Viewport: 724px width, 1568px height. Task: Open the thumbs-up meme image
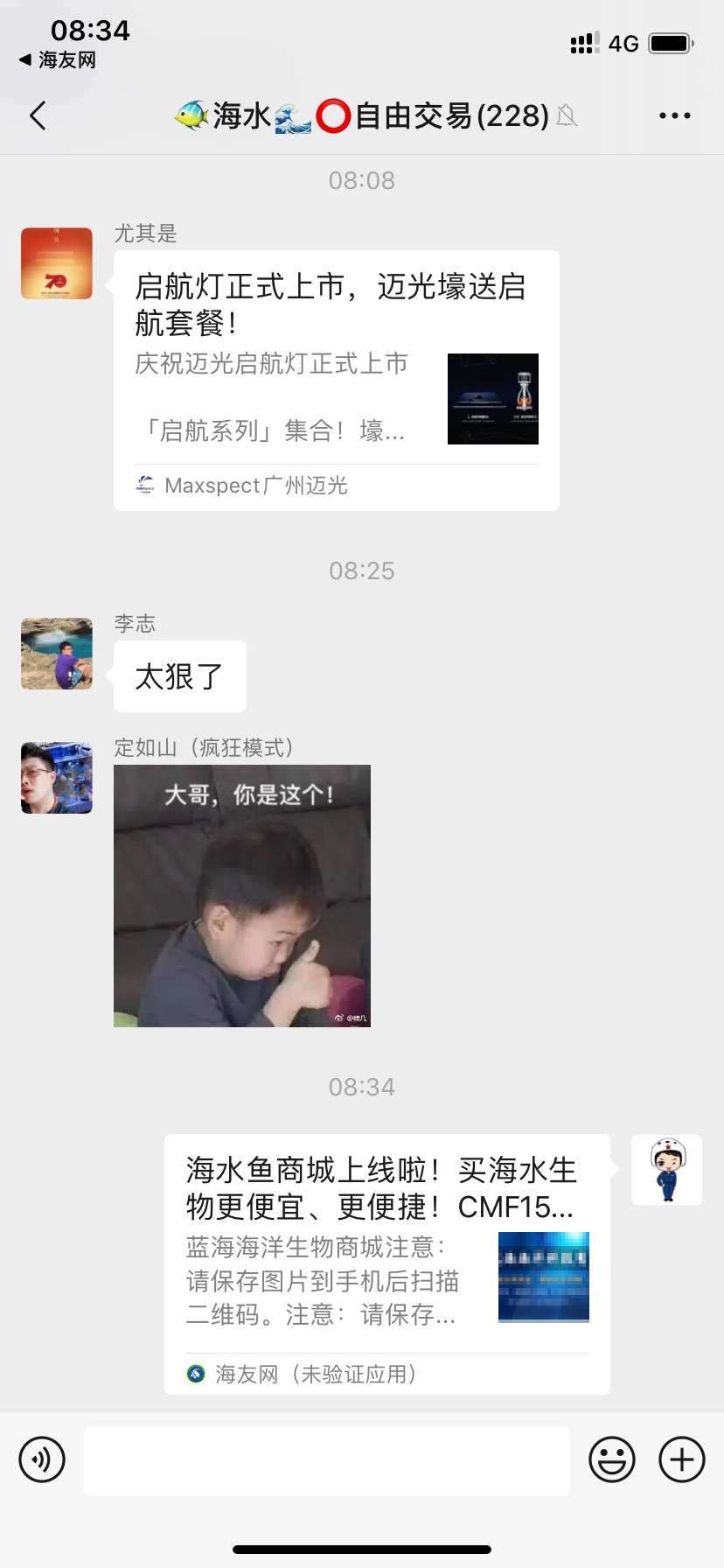pyautogui.click(x=242, y=895)
